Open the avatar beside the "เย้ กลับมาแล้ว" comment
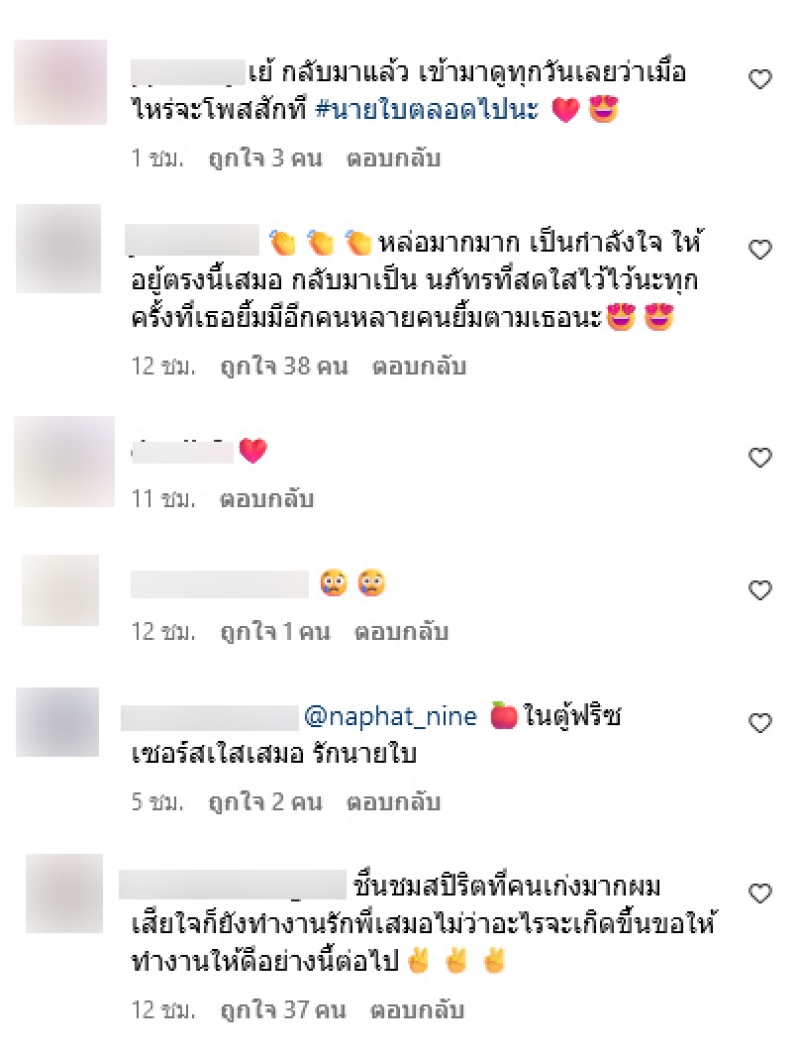This screenshot has height=1052, width=800. (60, 82)
